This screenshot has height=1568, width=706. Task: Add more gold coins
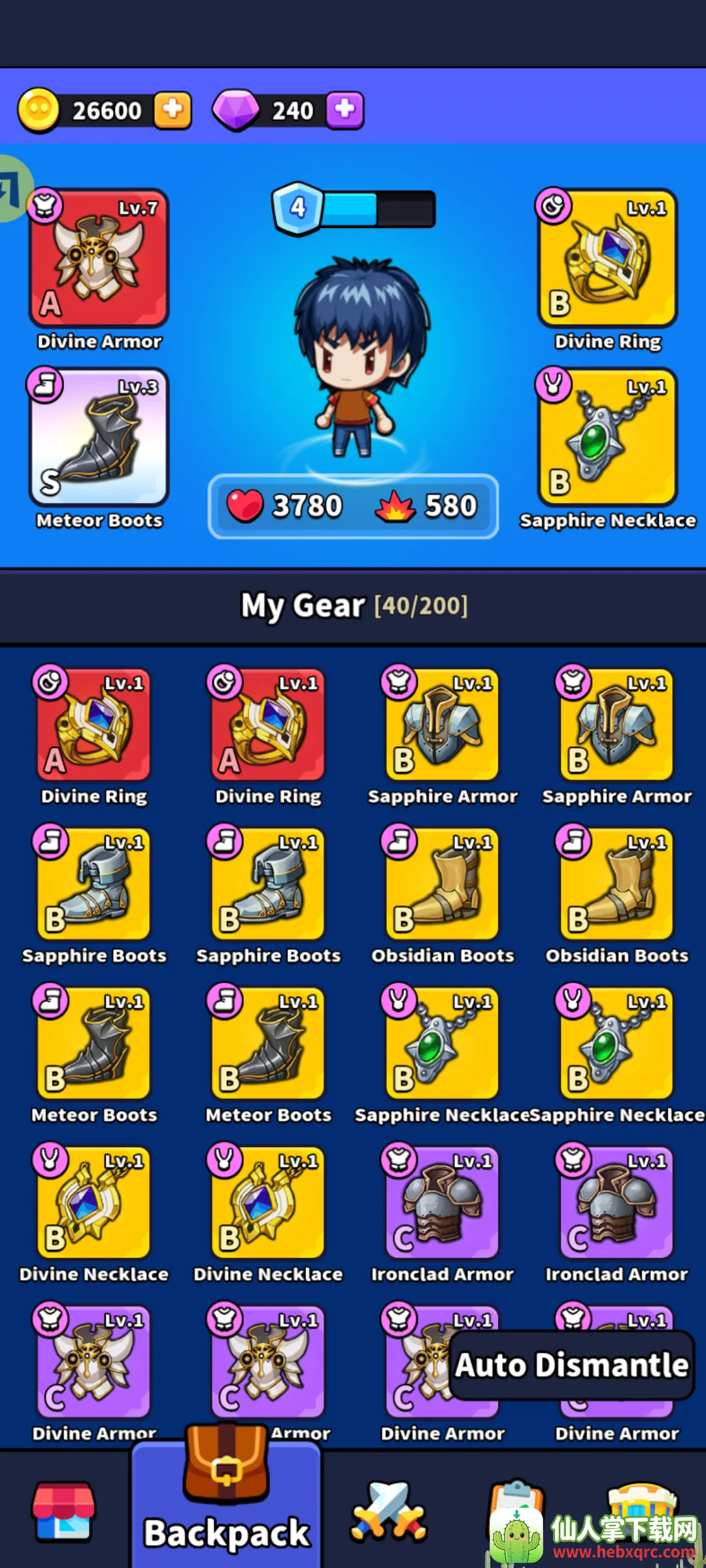point(173,110)
